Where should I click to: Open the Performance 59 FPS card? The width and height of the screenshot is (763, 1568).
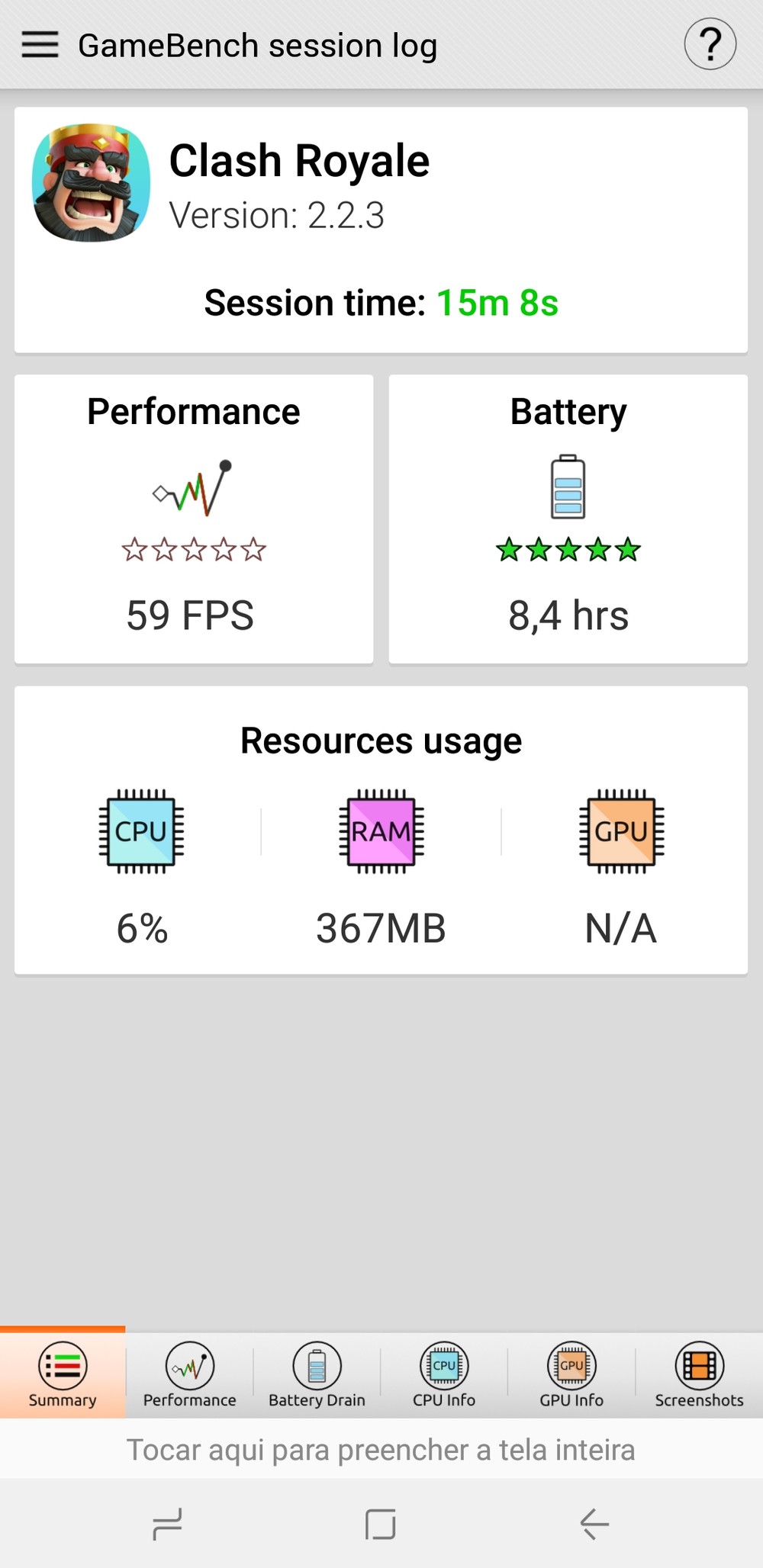194,519
